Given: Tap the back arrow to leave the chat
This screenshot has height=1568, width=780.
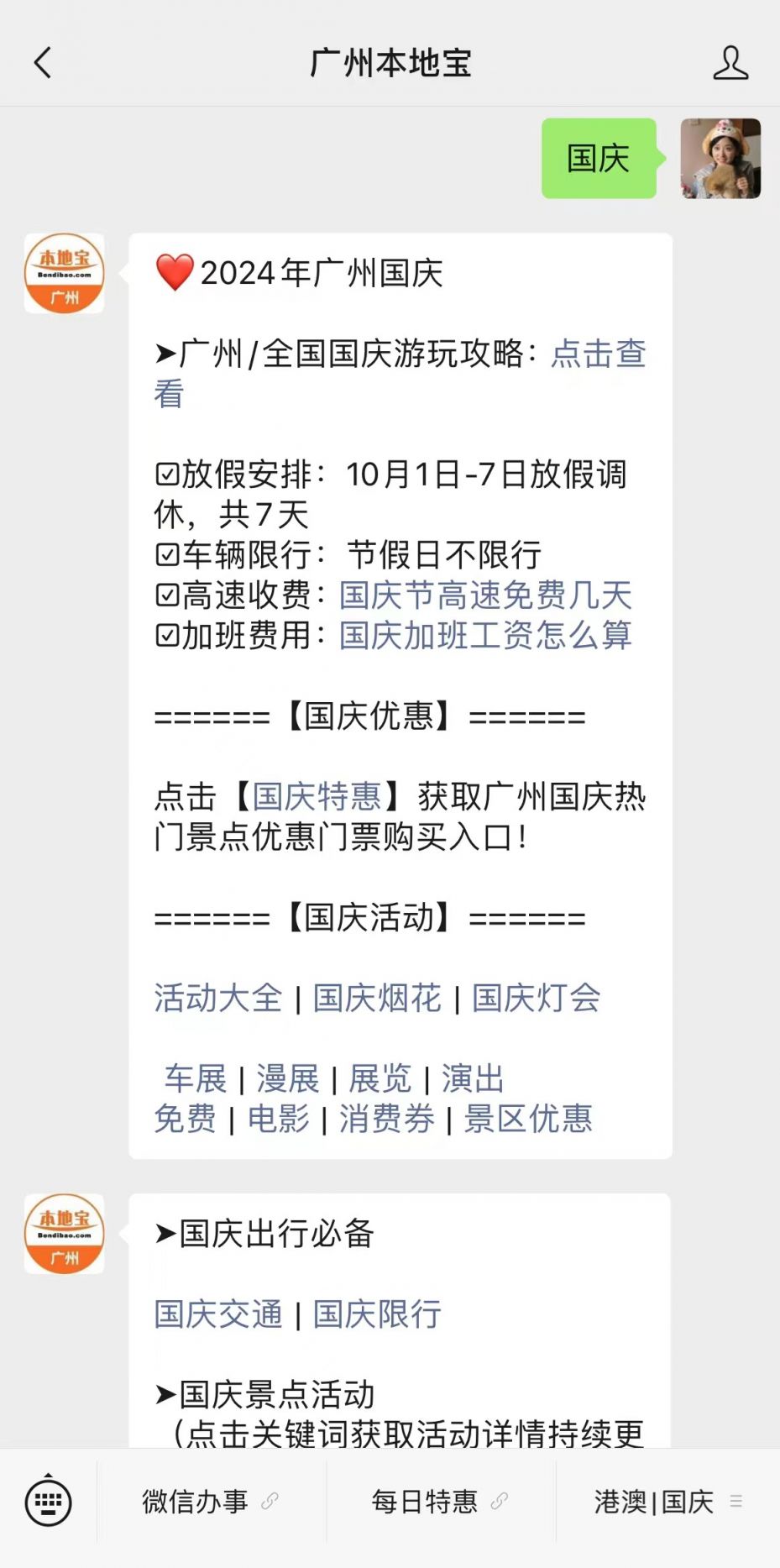Looking at the screenshot, I should point(42,63).
